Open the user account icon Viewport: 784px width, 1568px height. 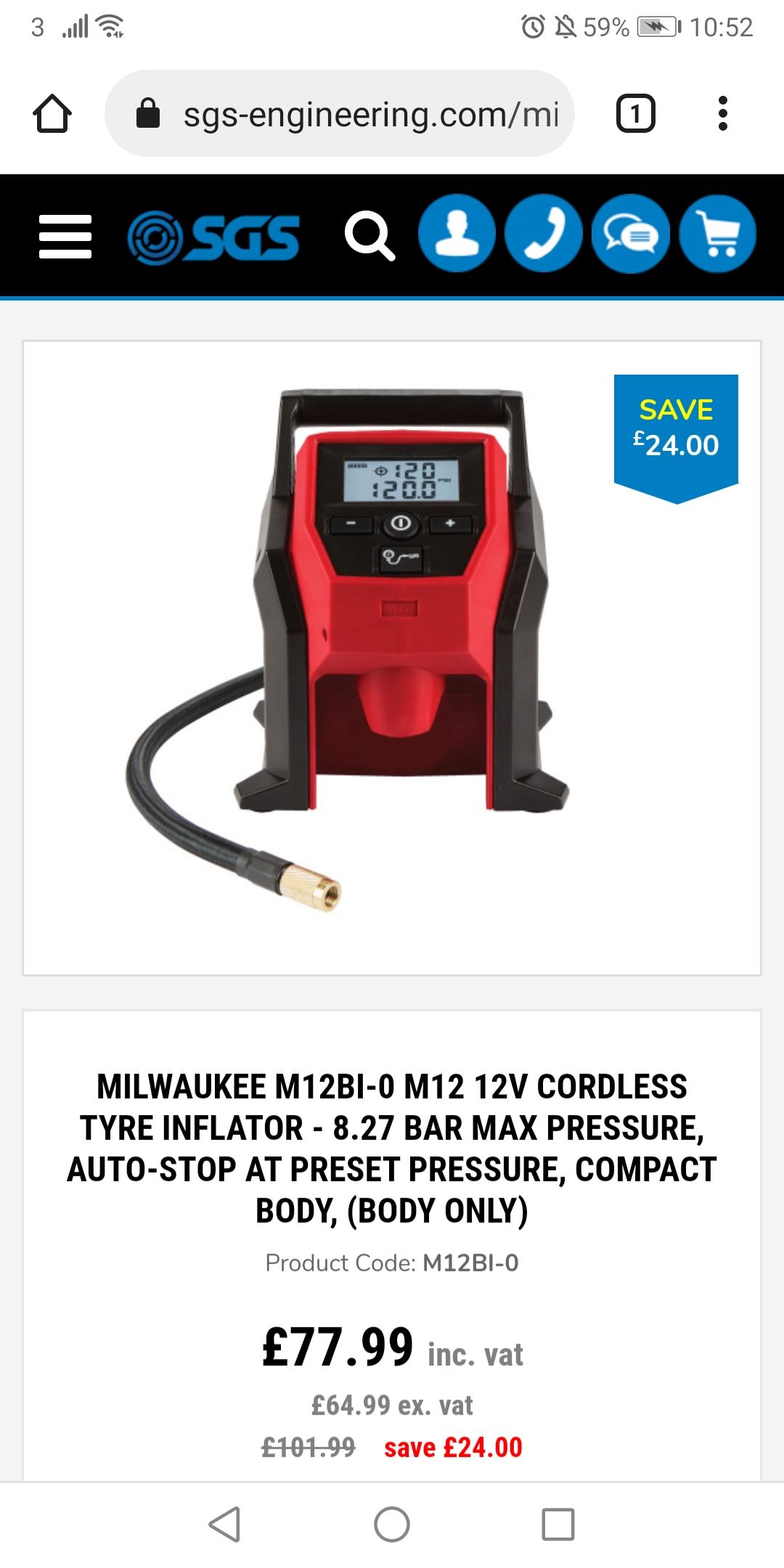[457, 234]
